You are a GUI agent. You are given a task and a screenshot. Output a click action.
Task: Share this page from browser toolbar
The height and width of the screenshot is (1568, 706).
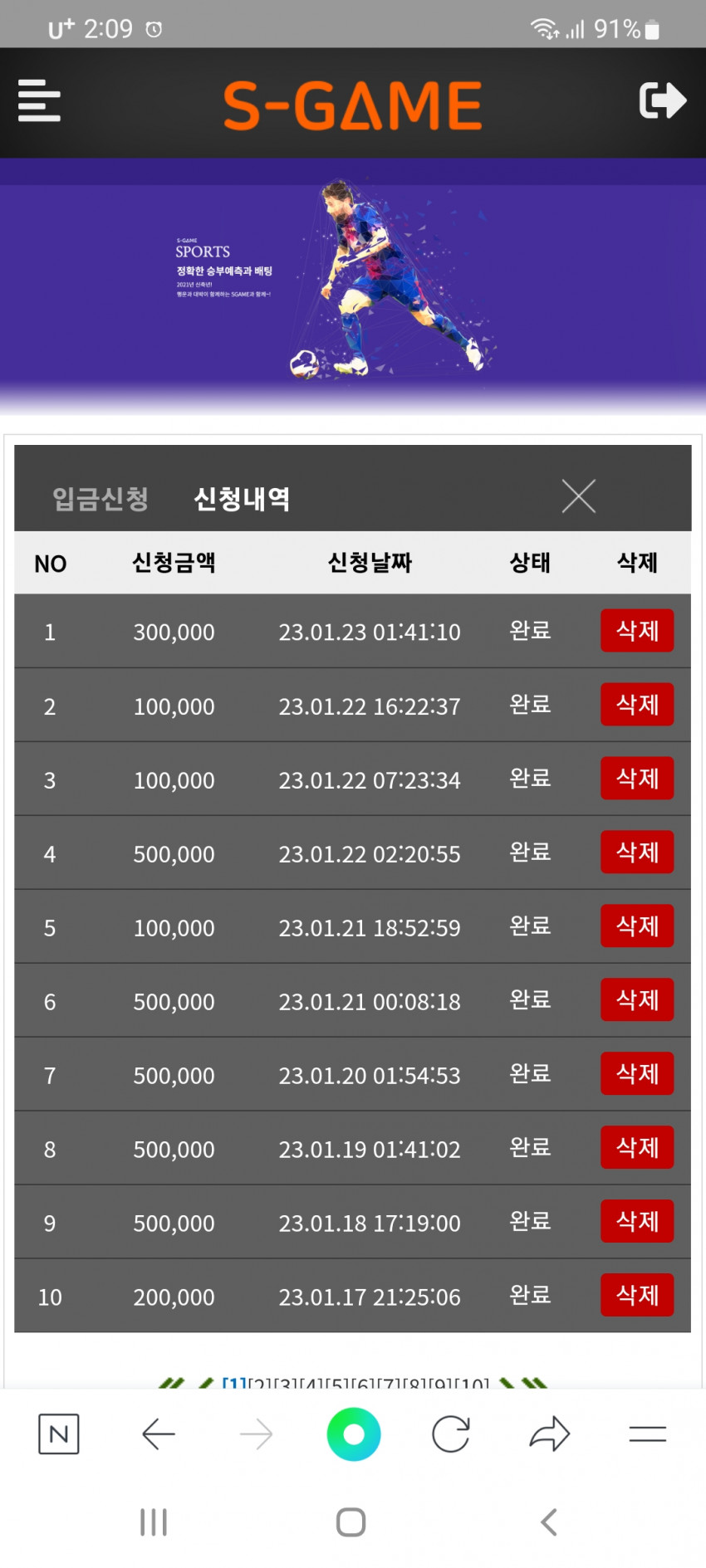pyautogui.click(x=549, y=1434)
